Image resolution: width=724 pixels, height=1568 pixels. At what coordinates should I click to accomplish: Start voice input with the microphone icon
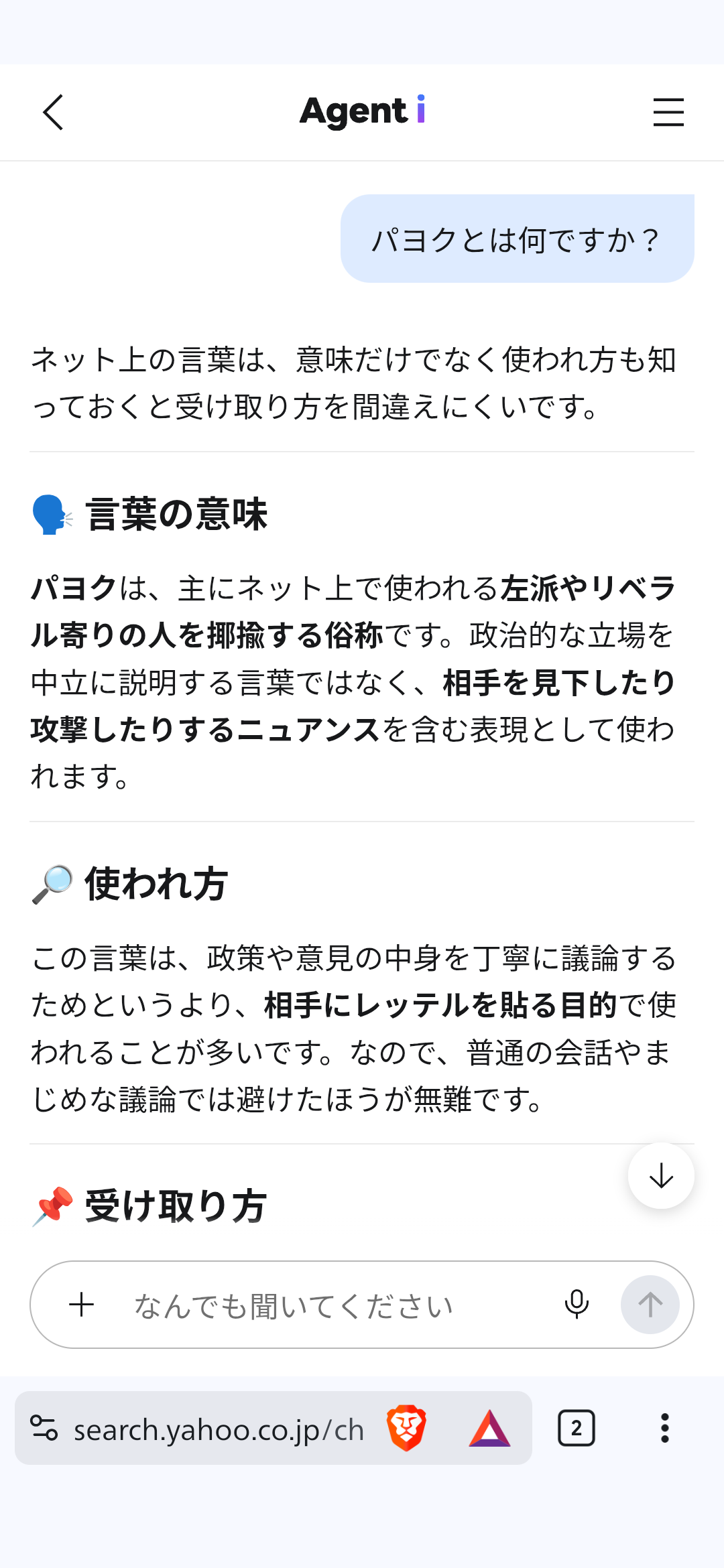click(x=577, y=1305)
